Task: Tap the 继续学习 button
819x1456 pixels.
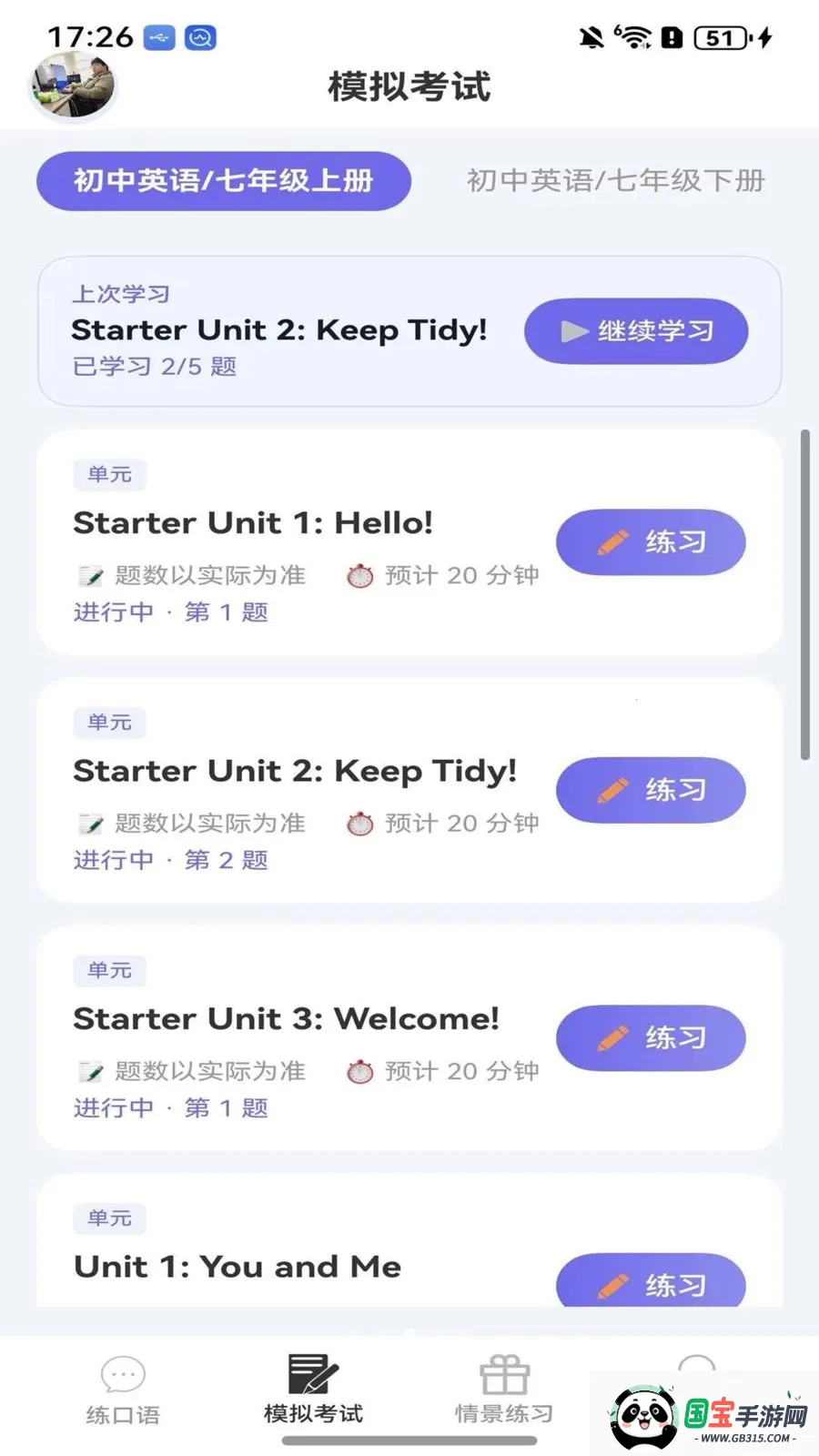Action: (x=635, y=331)
